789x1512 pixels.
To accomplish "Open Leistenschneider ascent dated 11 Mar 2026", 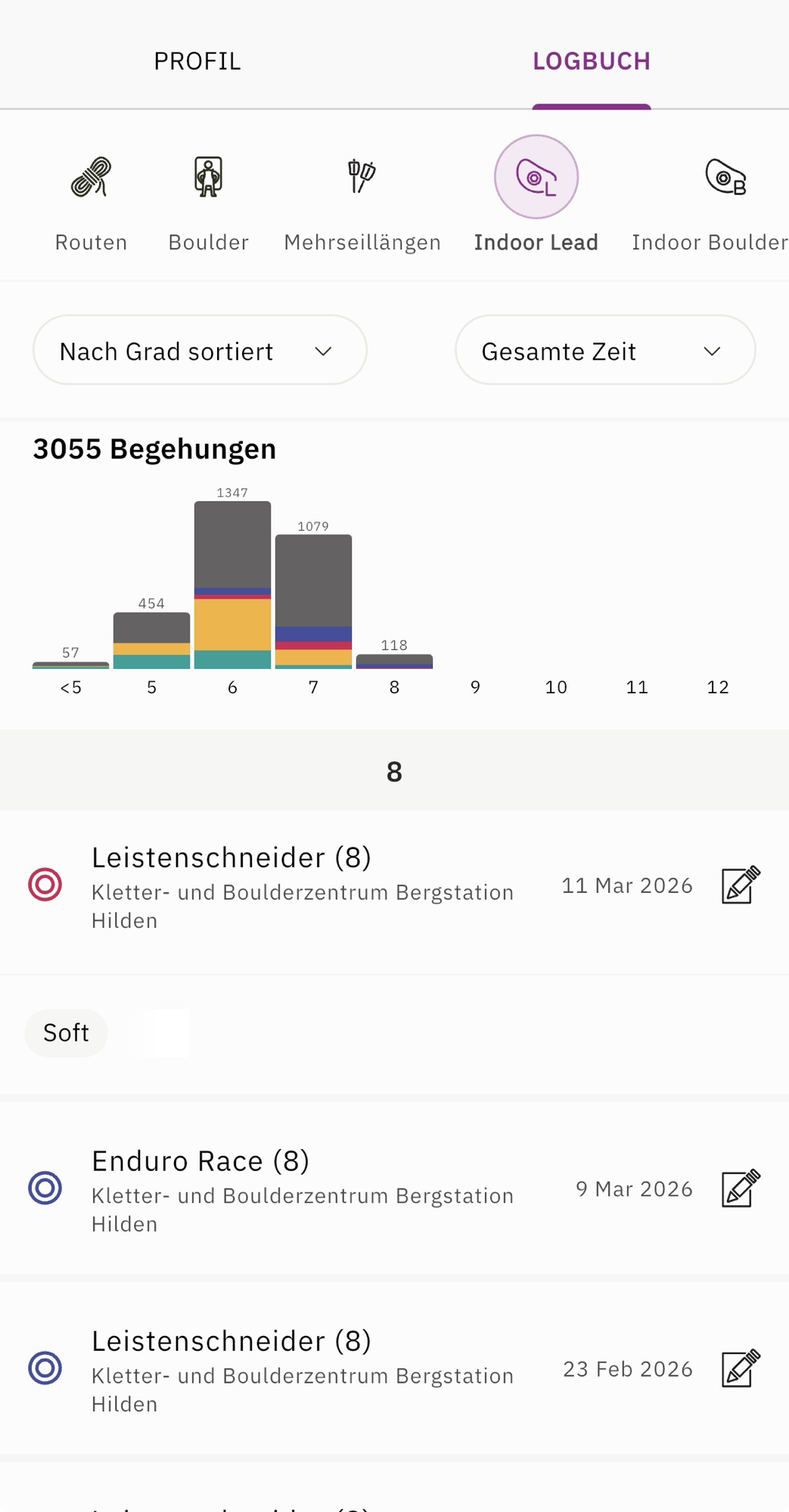I will [303, 886].
